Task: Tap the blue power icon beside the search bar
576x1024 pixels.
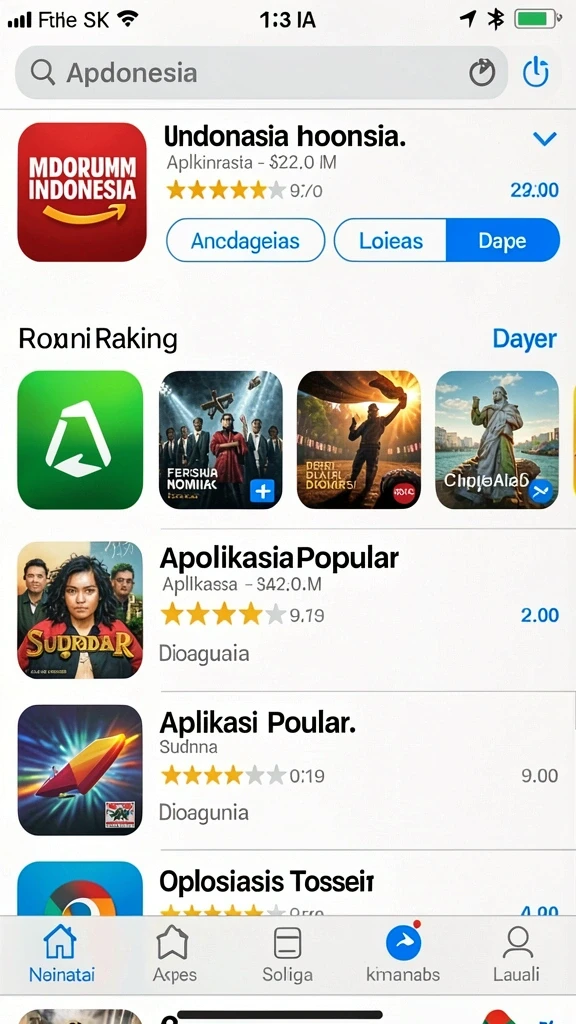Action: point(536,72)
